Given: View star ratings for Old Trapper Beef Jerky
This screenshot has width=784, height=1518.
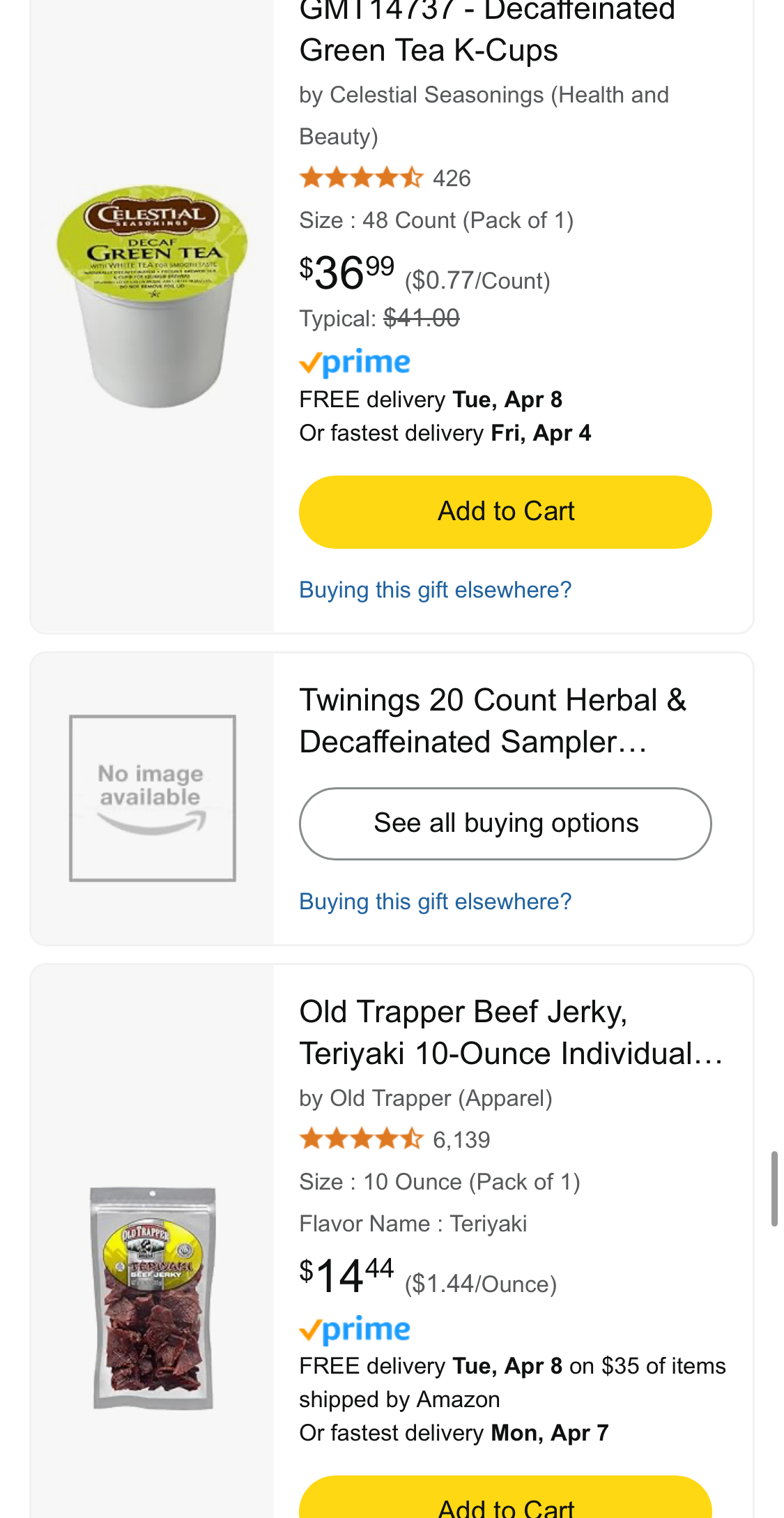Looking at the screenshot, I should pos(361,1139).
